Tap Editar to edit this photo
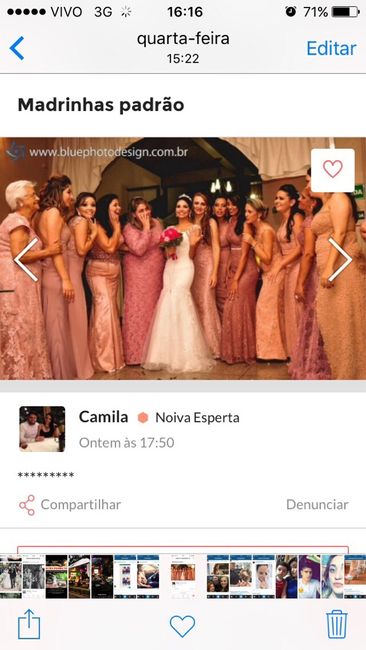Screen dimensions: 366x650 (331, 49)
